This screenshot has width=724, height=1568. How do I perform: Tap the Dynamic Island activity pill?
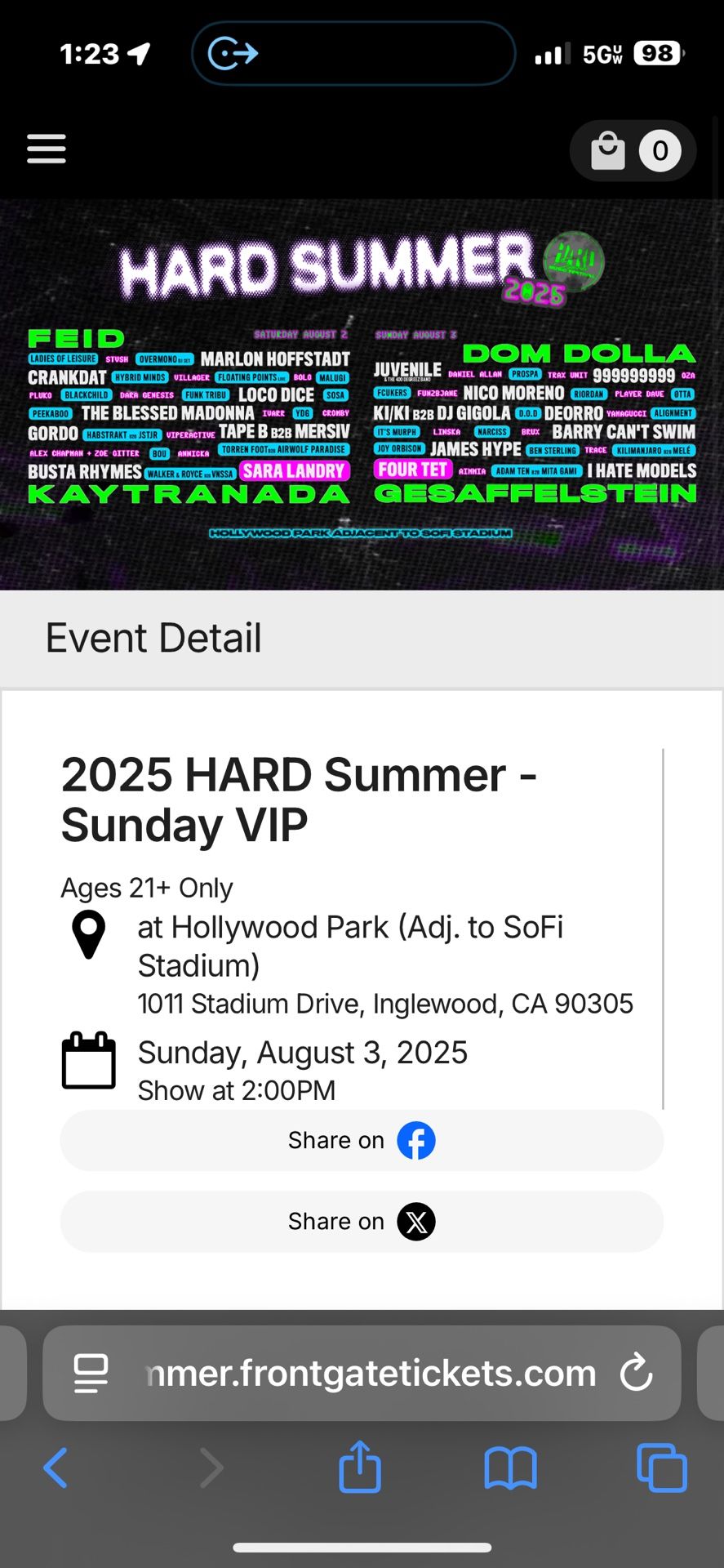353,54
